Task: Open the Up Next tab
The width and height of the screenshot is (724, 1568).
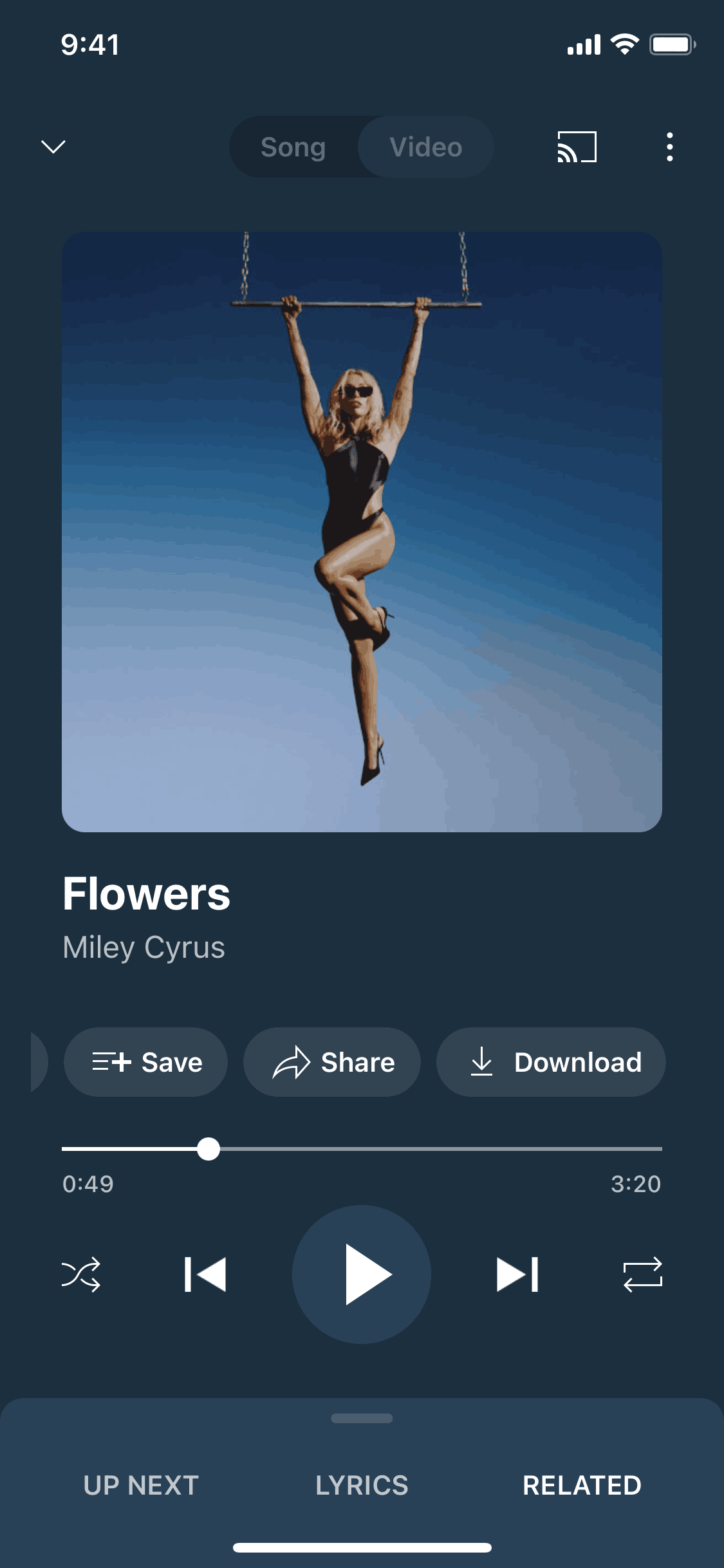Action: tap(141, 1486)
